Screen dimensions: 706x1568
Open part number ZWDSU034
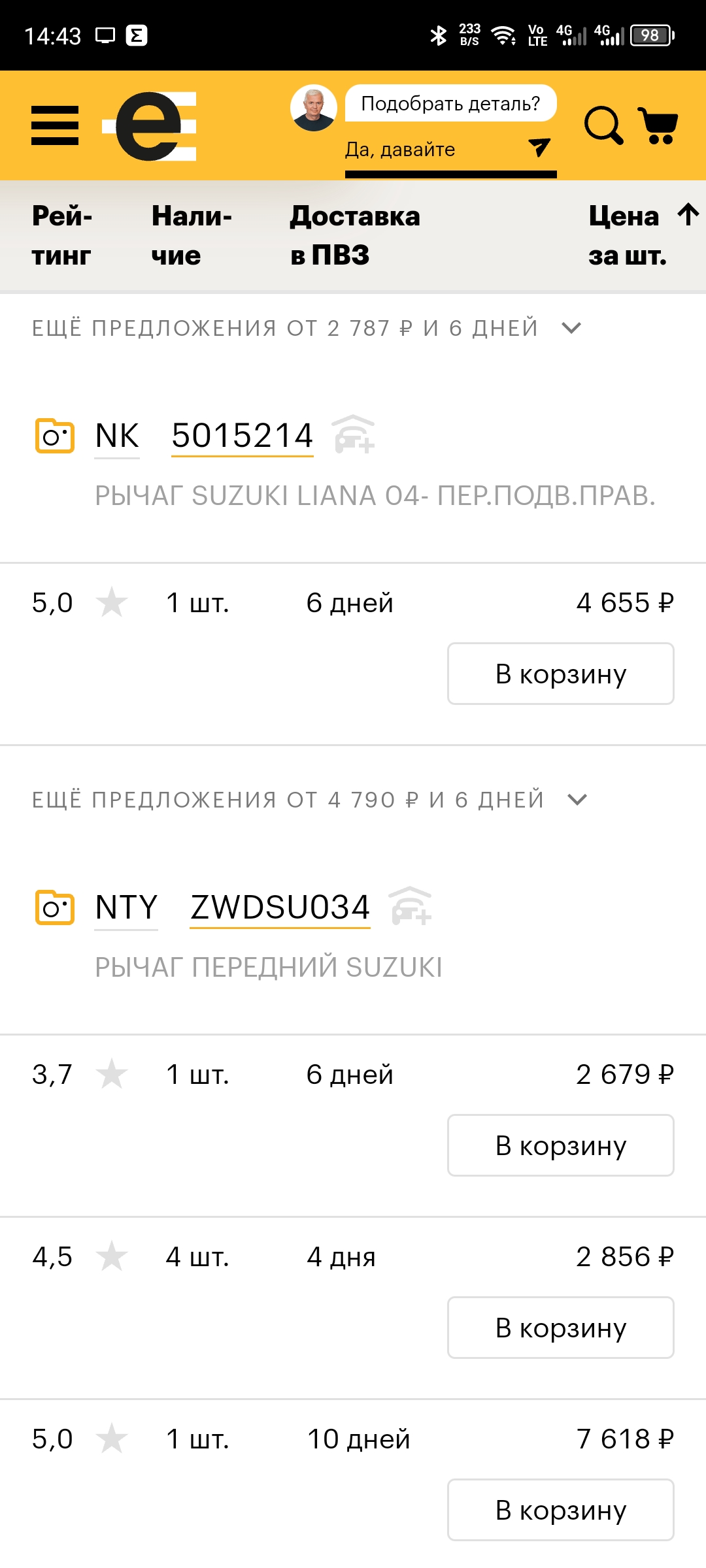pyautogui.click(x=280, y=907)
